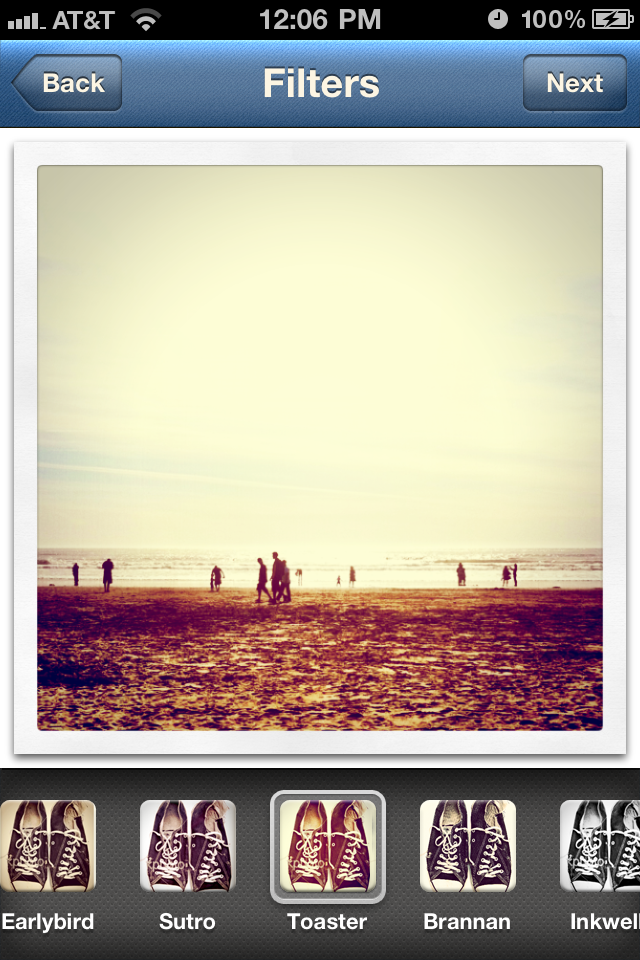Continue with the Next button
Screen dimensions: 640x960
(x=574, y=83)
